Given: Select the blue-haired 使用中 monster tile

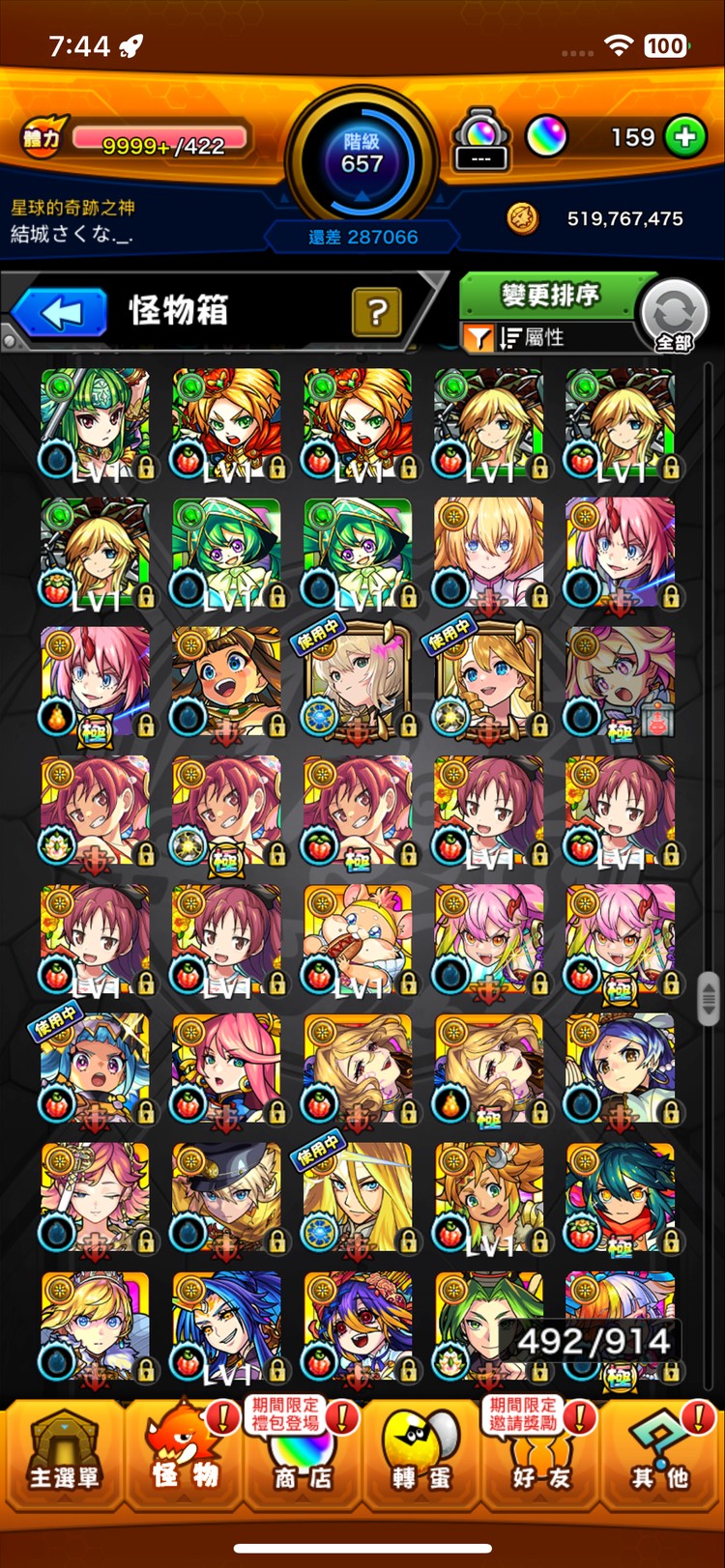Looking at the screenshot, I should [95, 1069].
